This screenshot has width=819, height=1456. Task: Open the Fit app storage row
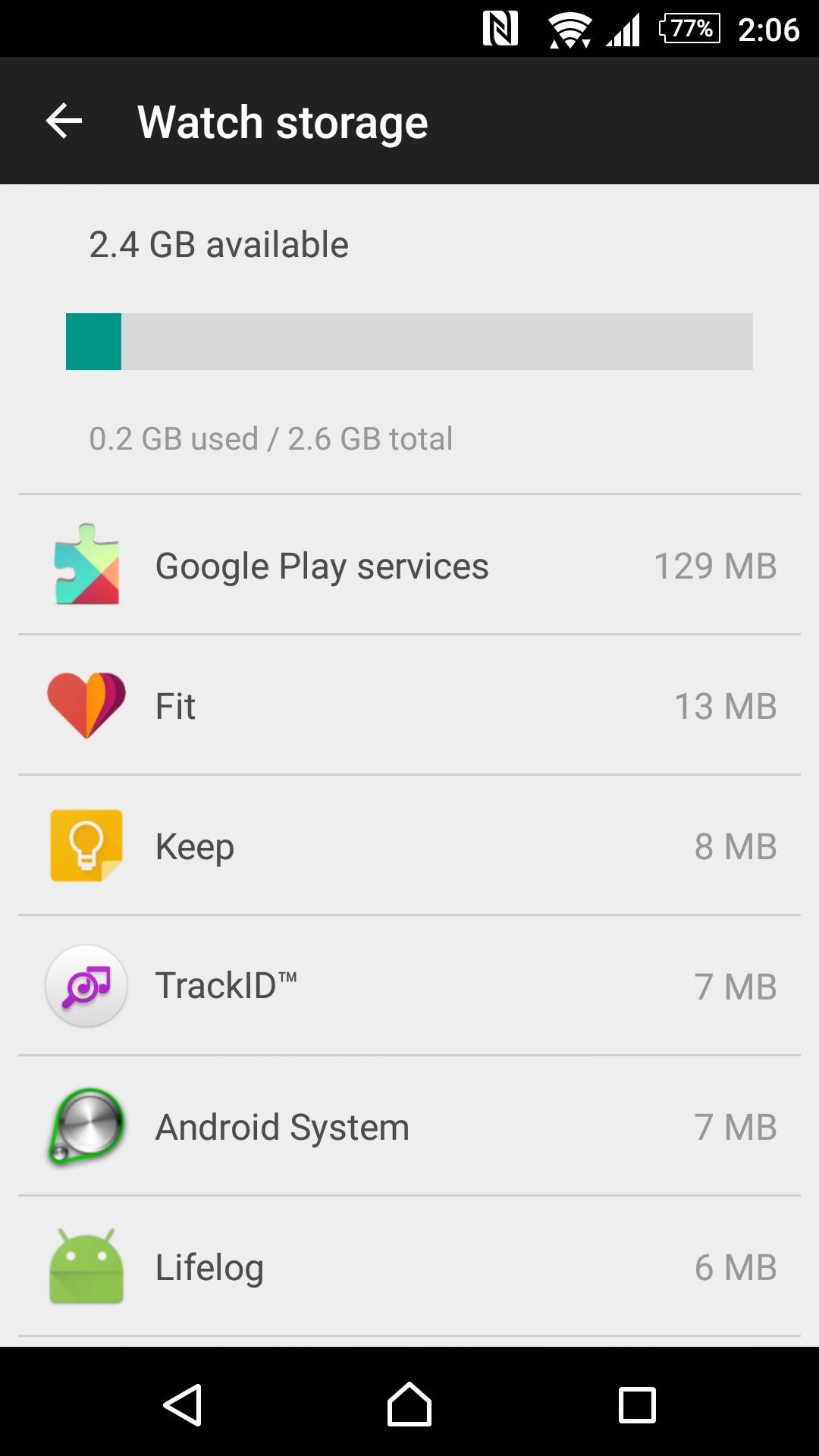pyautogui.click(x=409, y=706)
